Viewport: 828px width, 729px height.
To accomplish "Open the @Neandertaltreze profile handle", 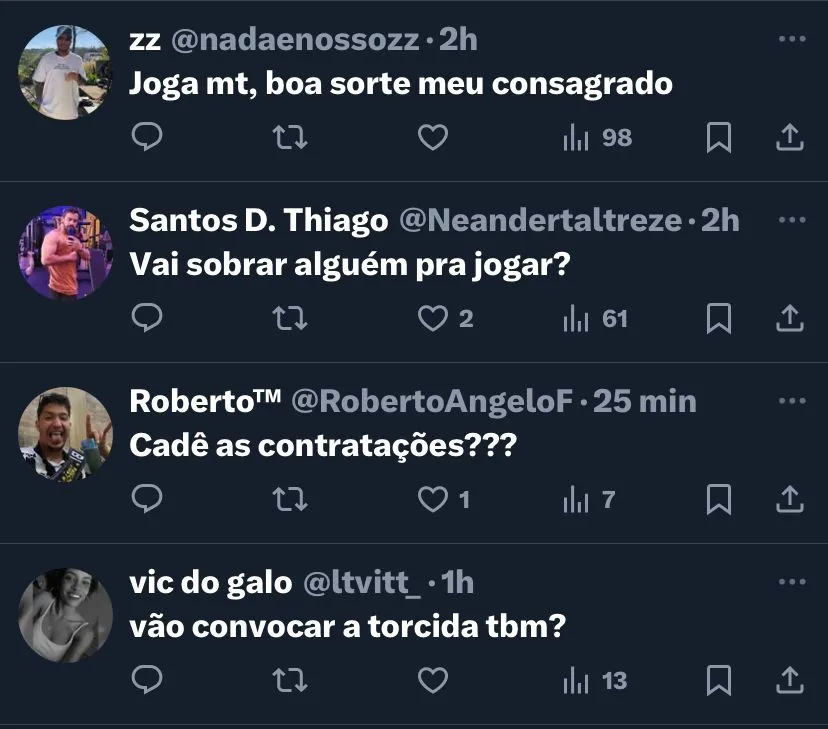I will point(540,220).
